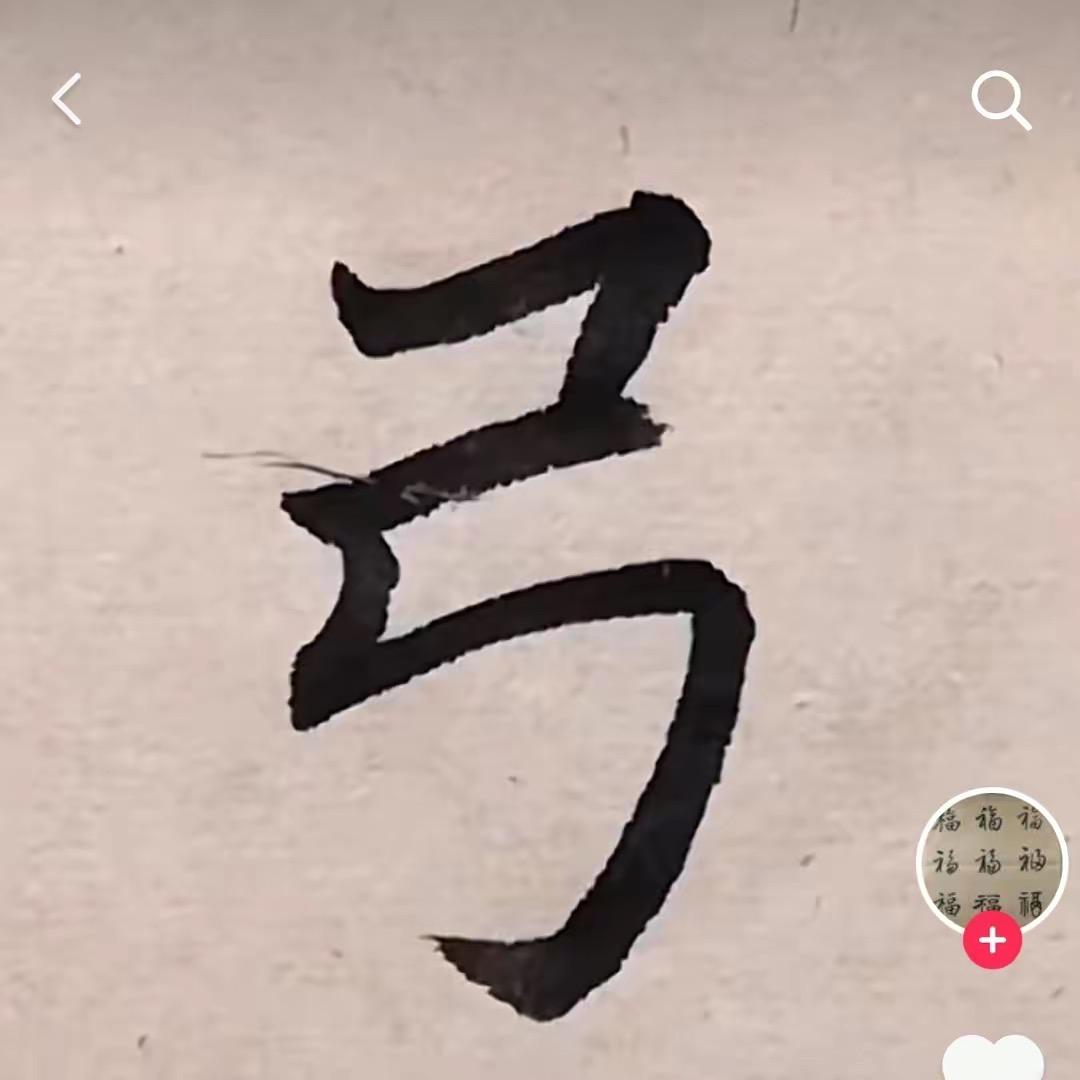Image resolution: width=1080 pixels, height=1080 pixels.
Task: Open the creator's profile avatar
Action: tap(991, 860)
